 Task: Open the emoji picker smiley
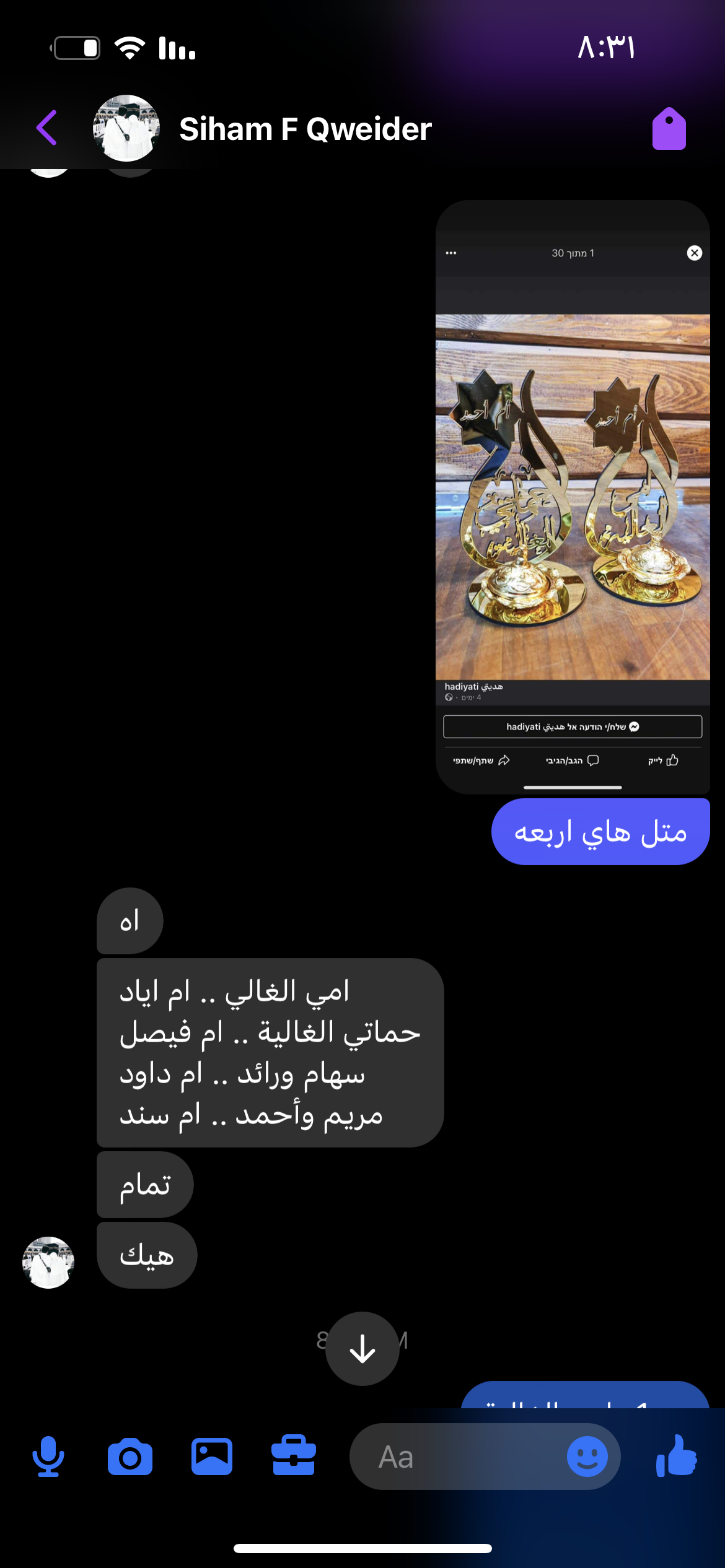[587, 1457]
